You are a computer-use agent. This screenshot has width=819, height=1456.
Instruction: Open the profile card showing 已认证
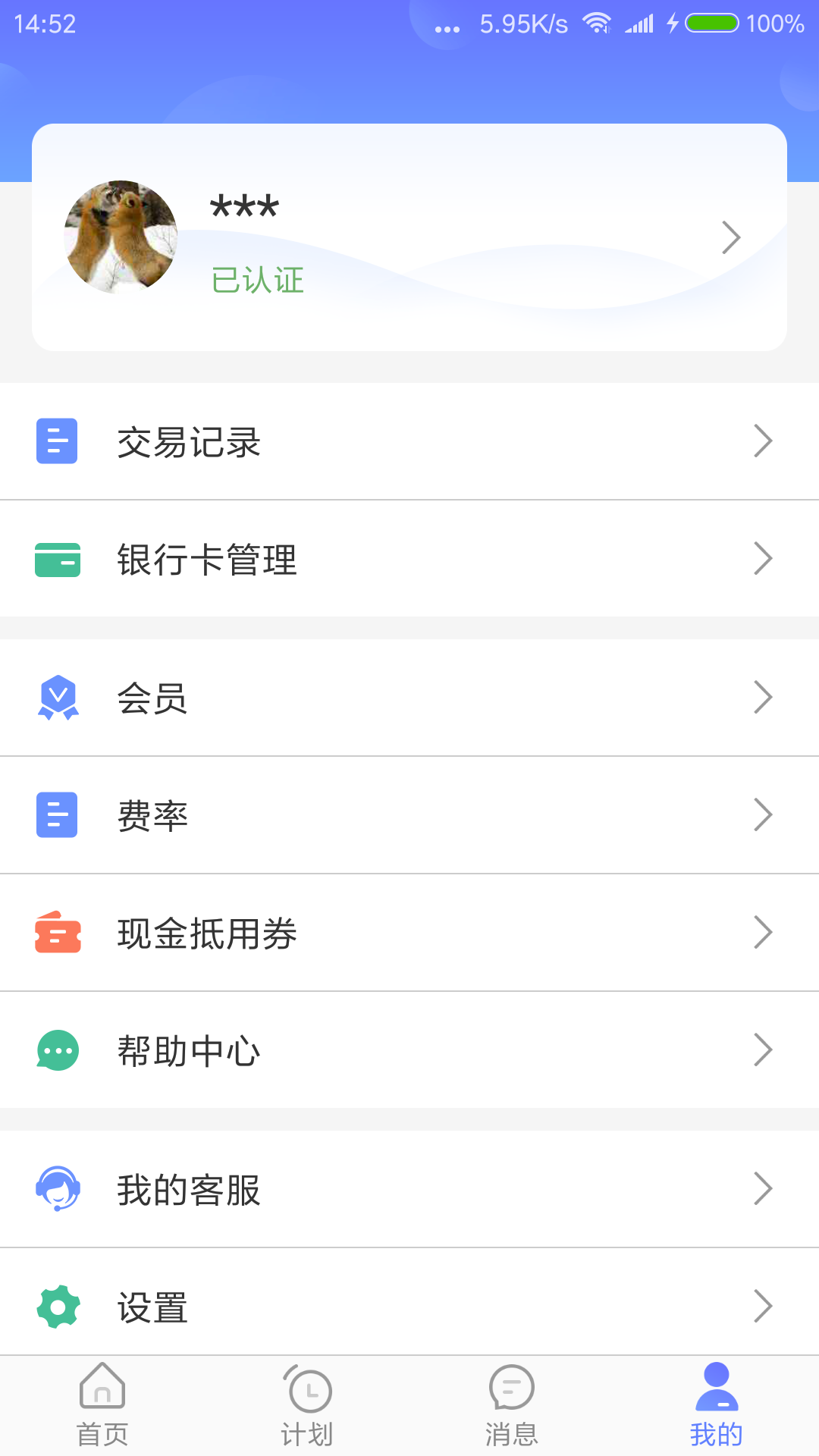pos(409,237)
